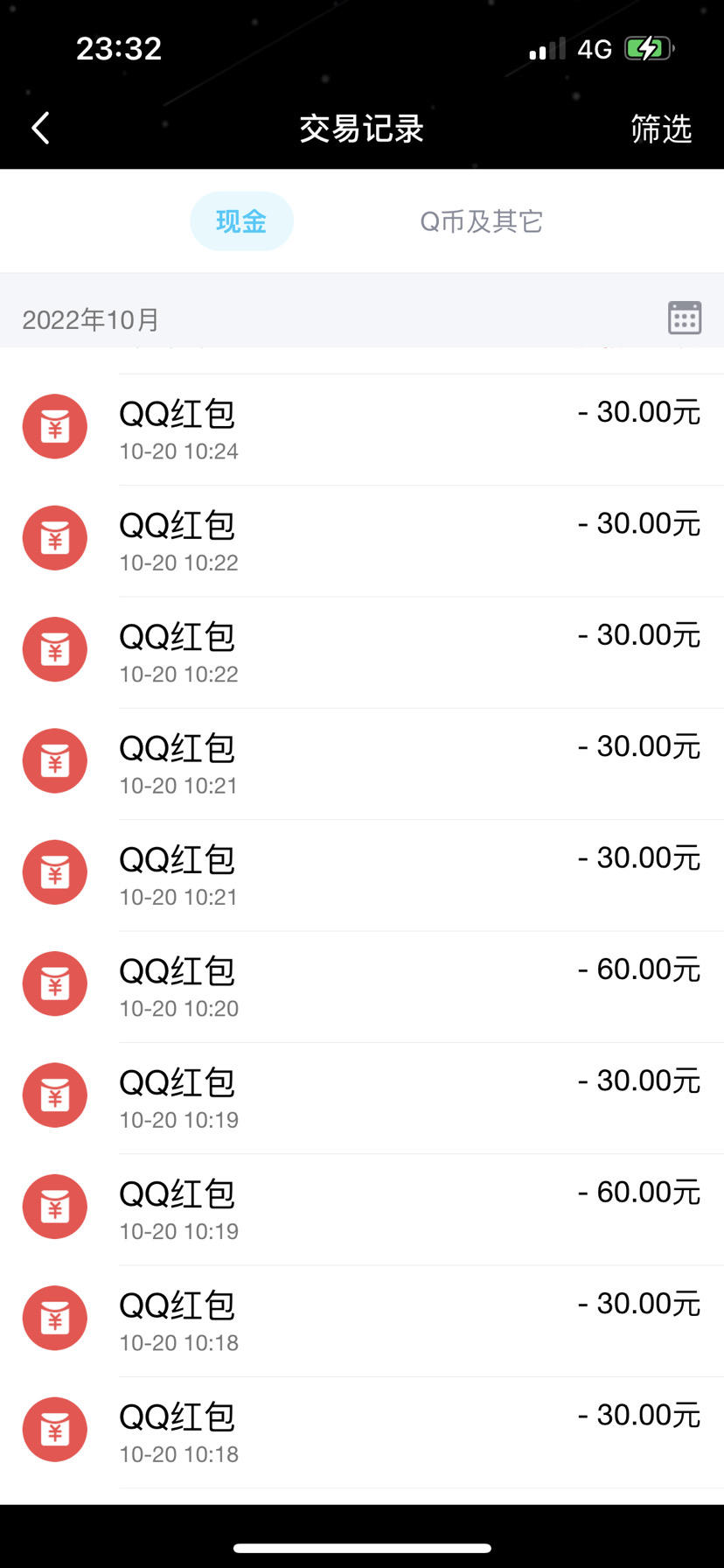View the 60.00元 QQ红包 at 10:20
The height and width of the screenshot is (1568, 724).
coord(362,987)
